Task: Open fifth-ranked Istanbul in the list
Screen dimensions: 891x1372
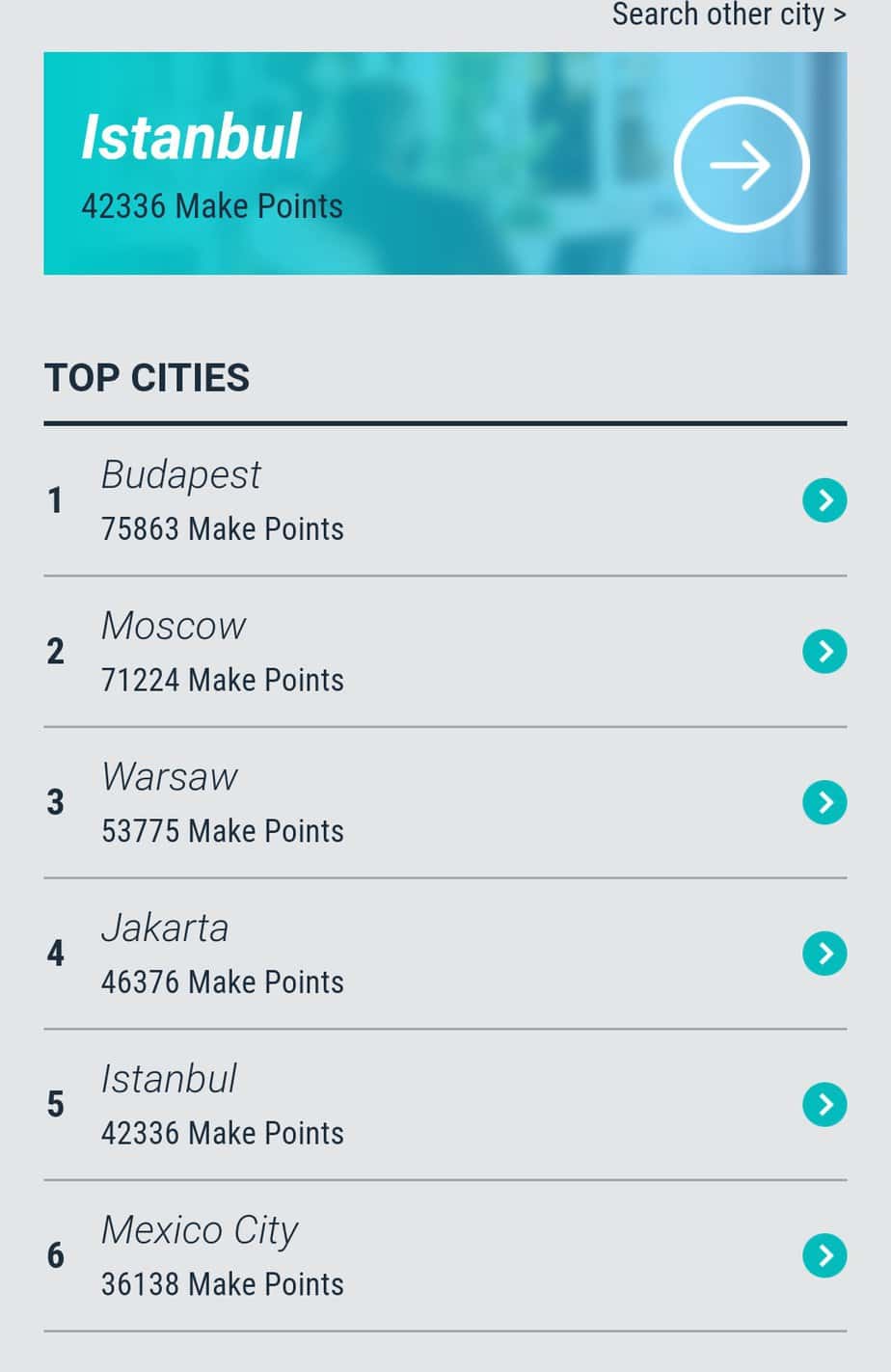Action: (445, 1104)
